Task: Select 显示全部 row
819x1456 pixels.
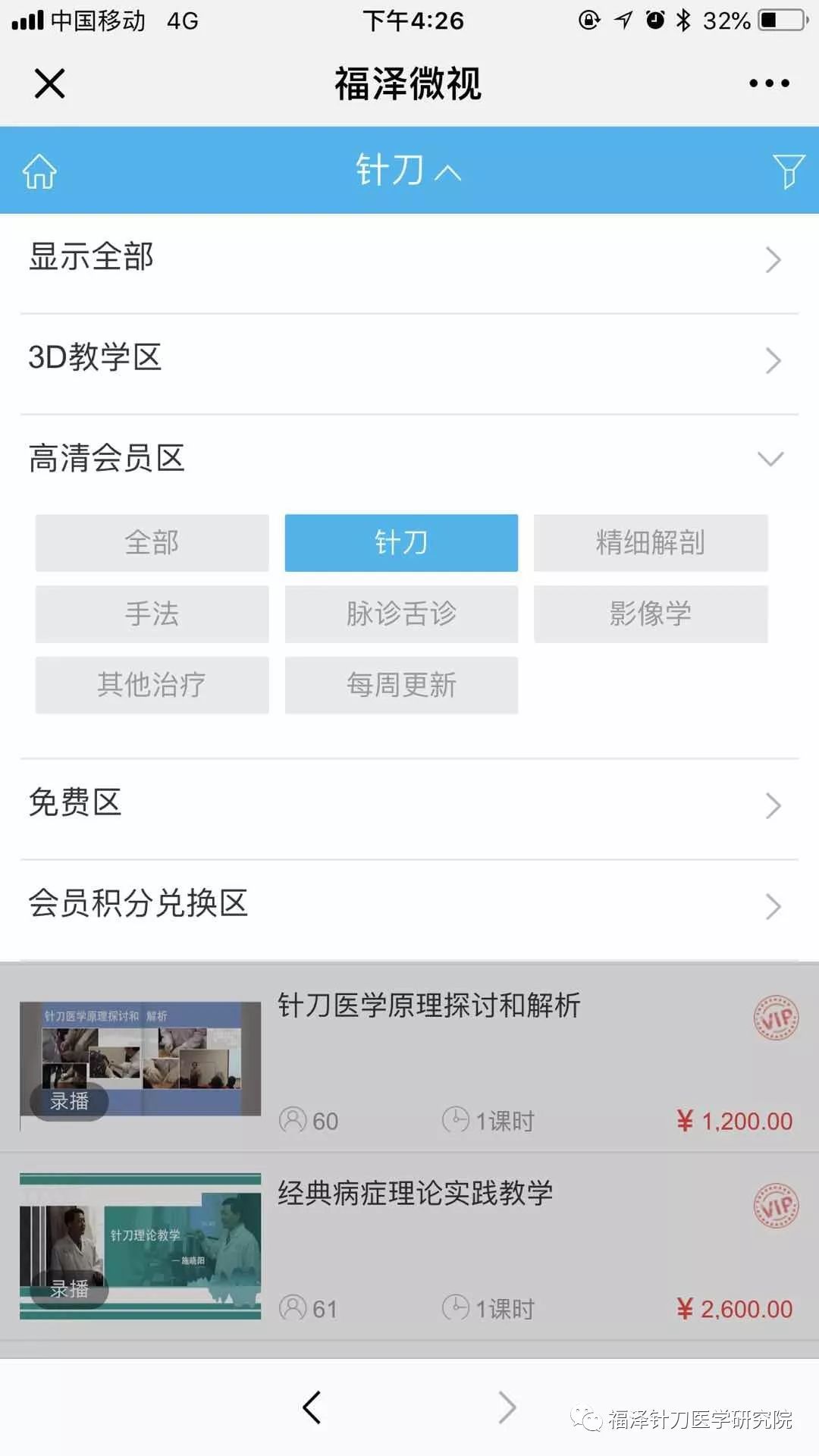Action: [x=409, y=258]
